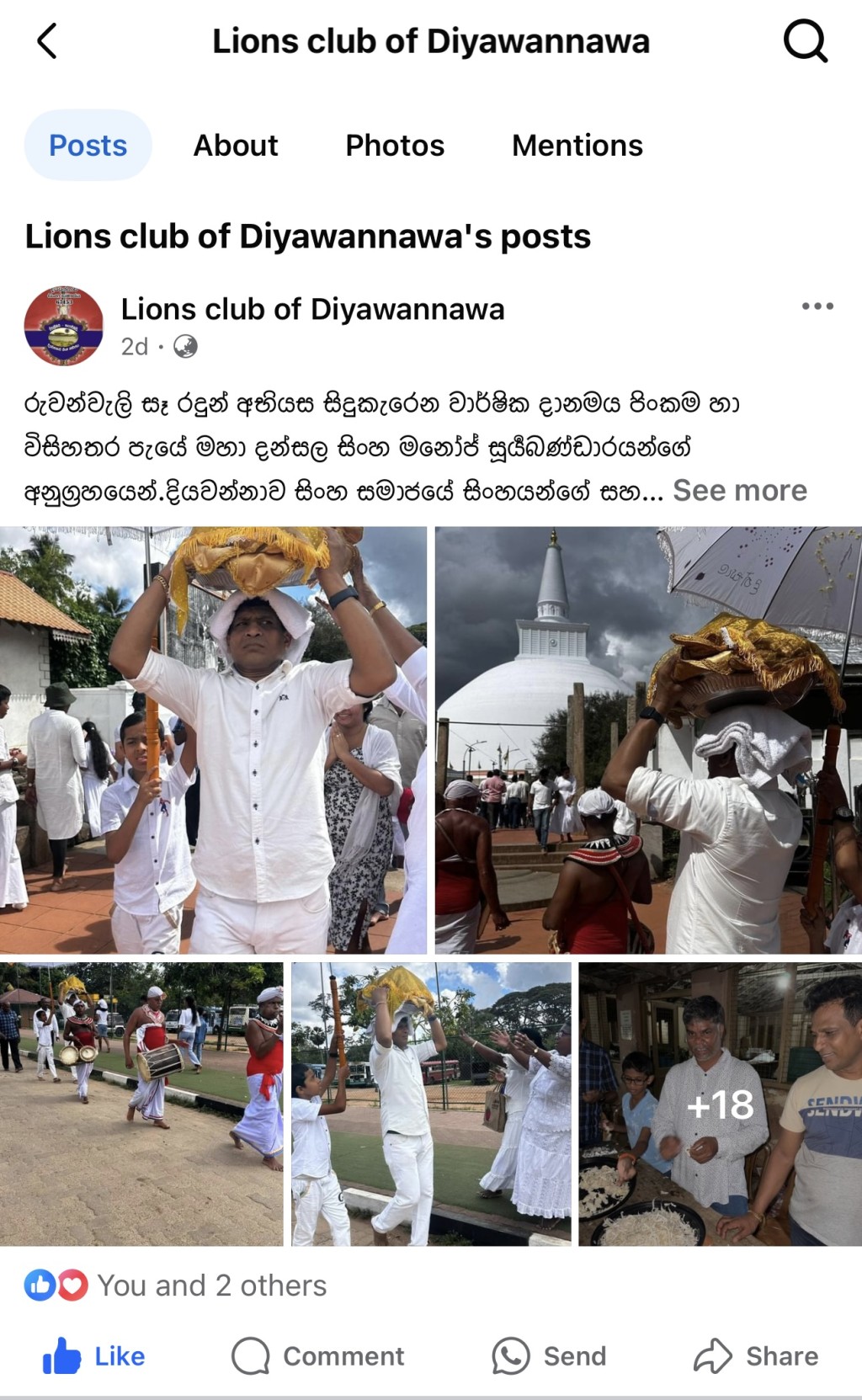Toggle the Like button on the post
This screenshot has height=1400, width=862.
(93, 1356)
